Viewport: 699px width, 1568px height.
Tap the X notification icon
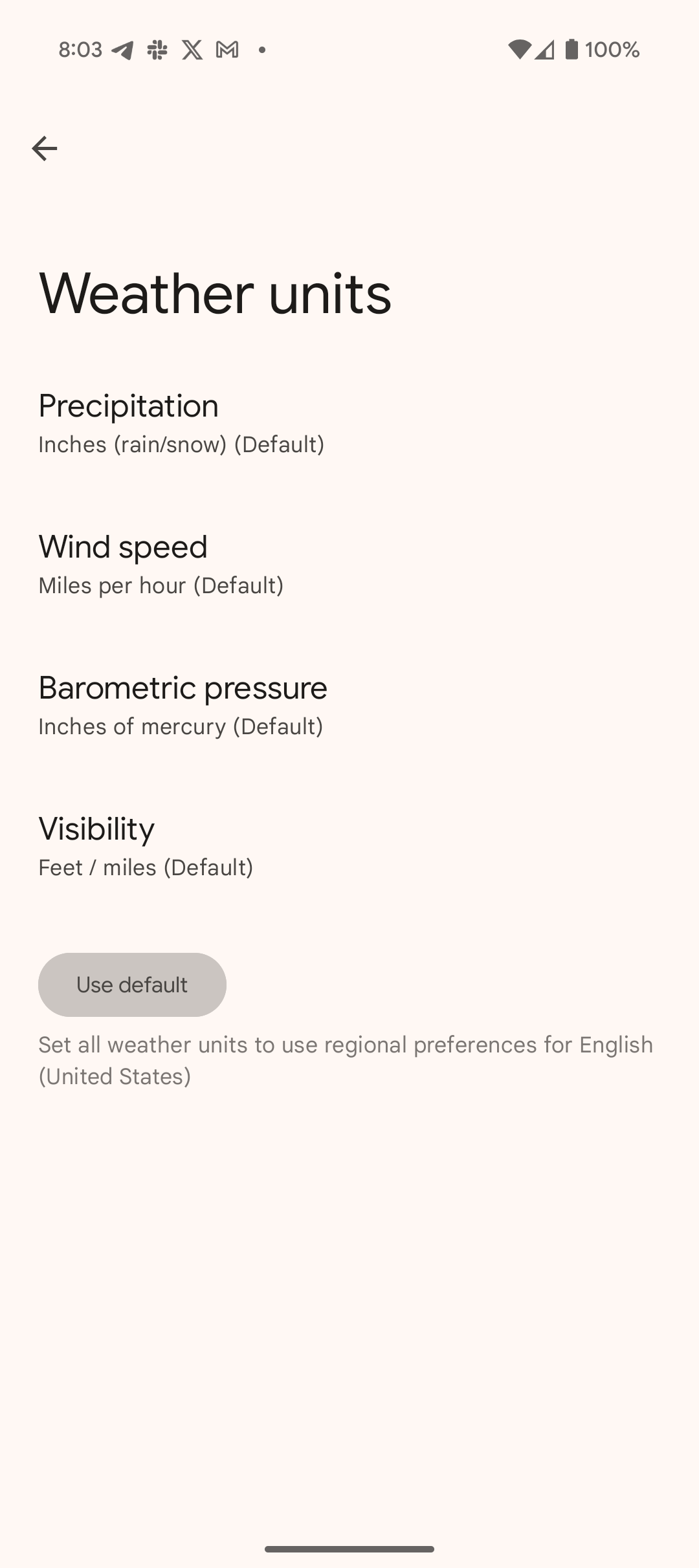(192, 49)
